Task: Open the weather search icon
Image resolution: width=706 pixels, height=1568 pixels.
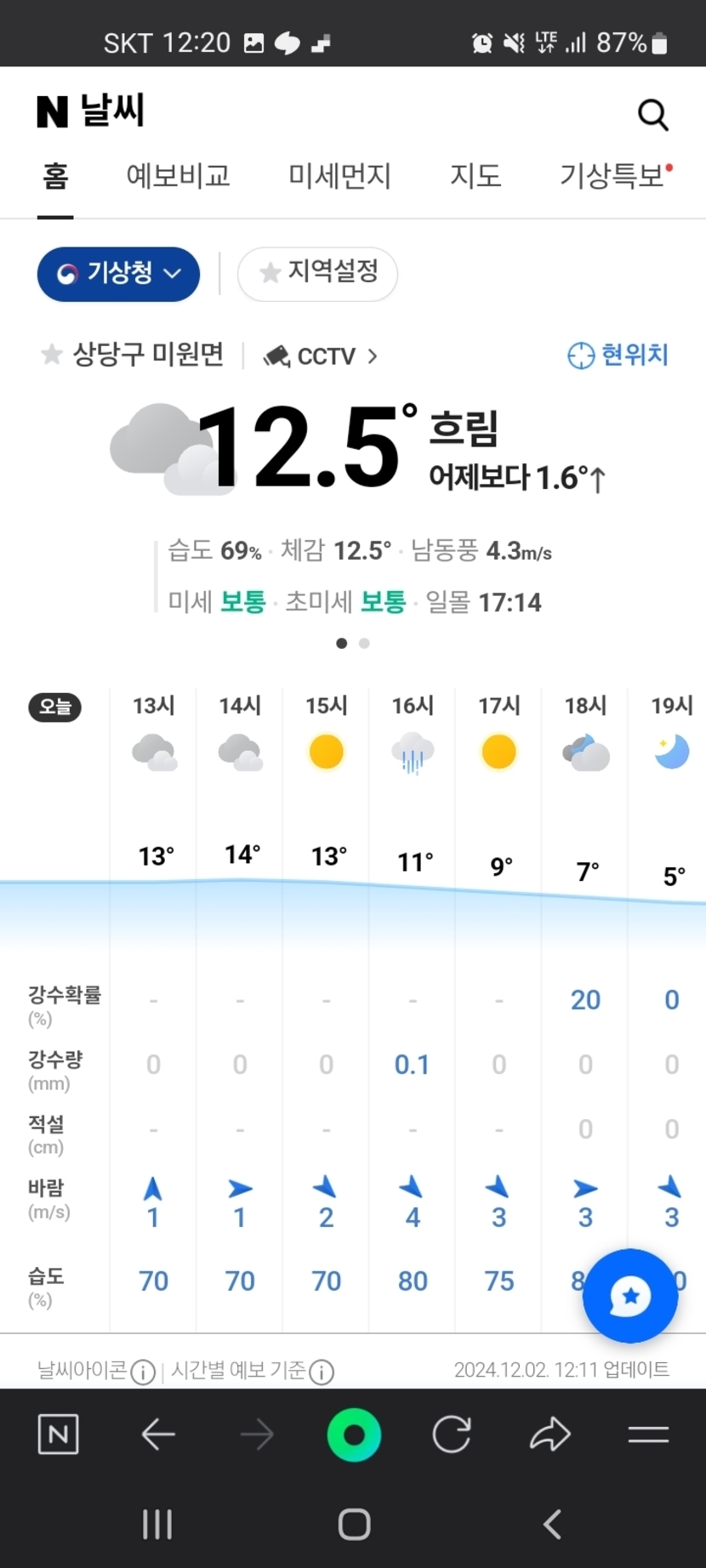Action: click(652, 115)
